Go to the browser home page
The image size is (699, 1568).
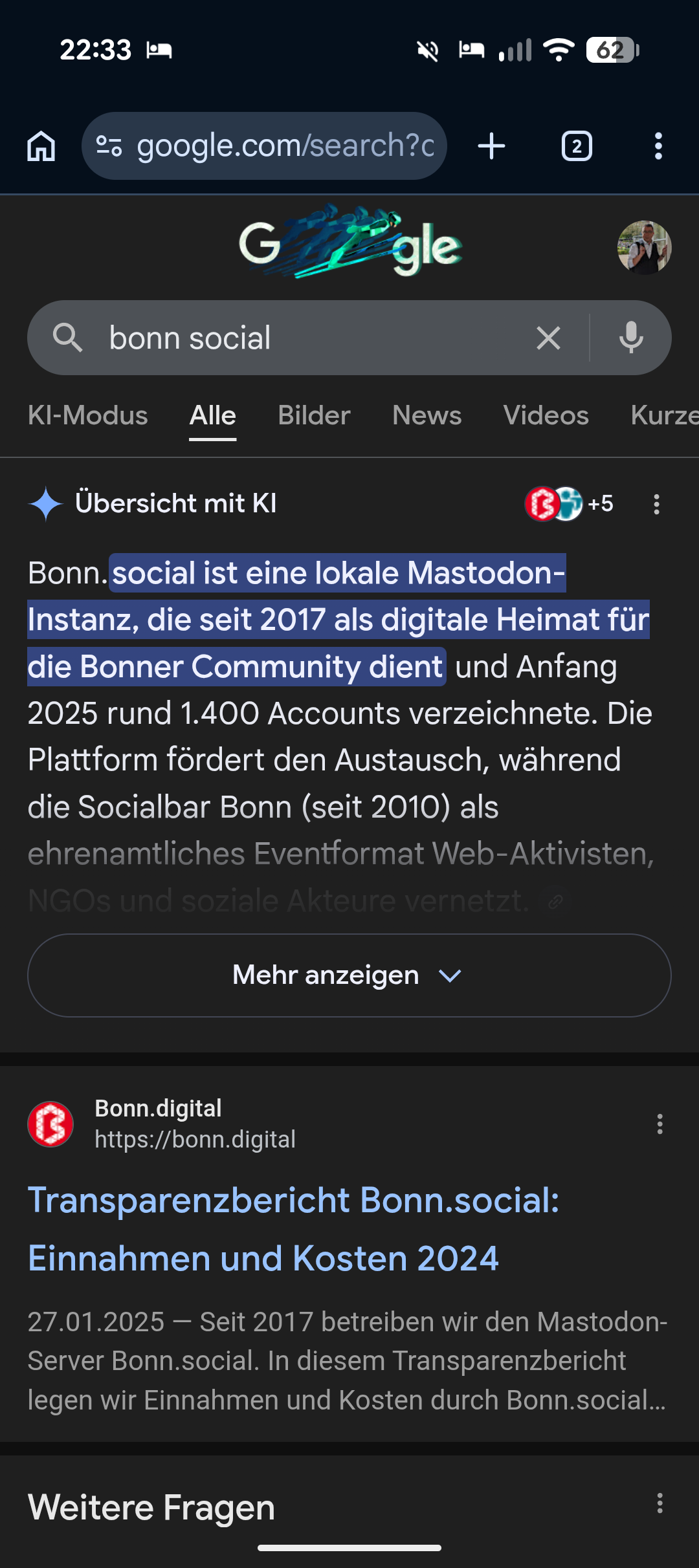click(x=41, y=146)
